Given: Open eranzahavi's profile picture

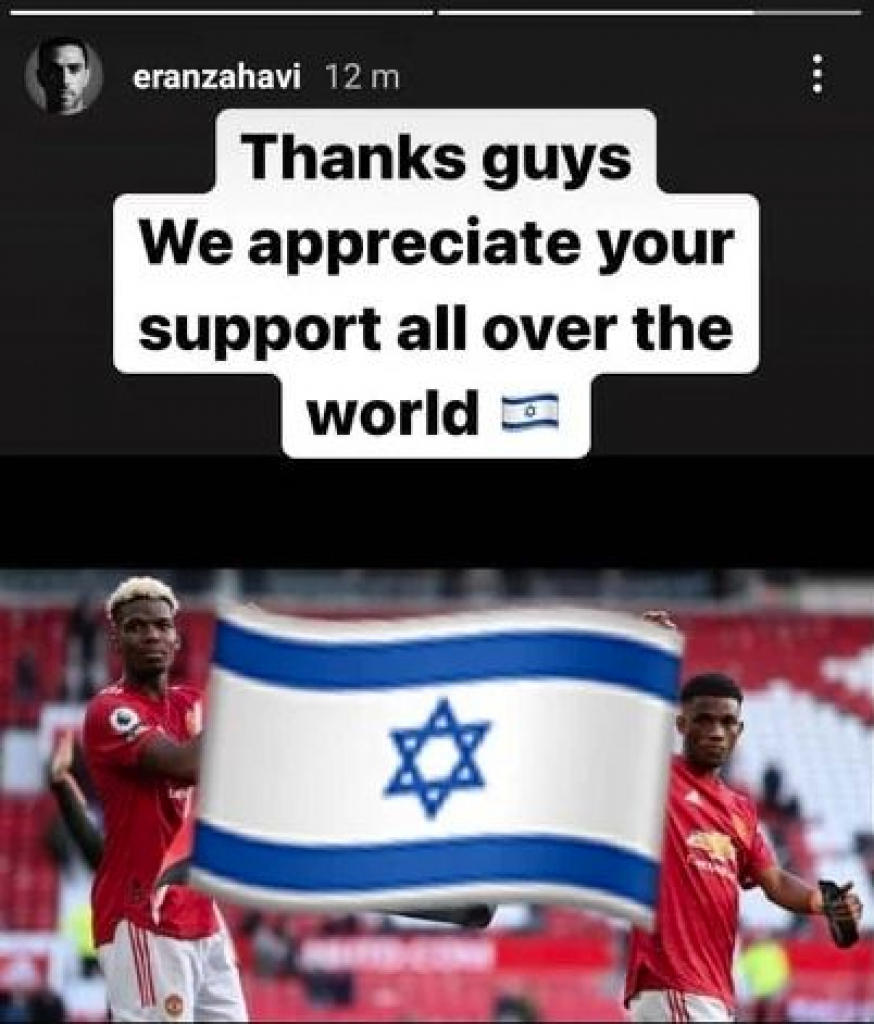Looking at the screenshot, I should click(63, 76).
